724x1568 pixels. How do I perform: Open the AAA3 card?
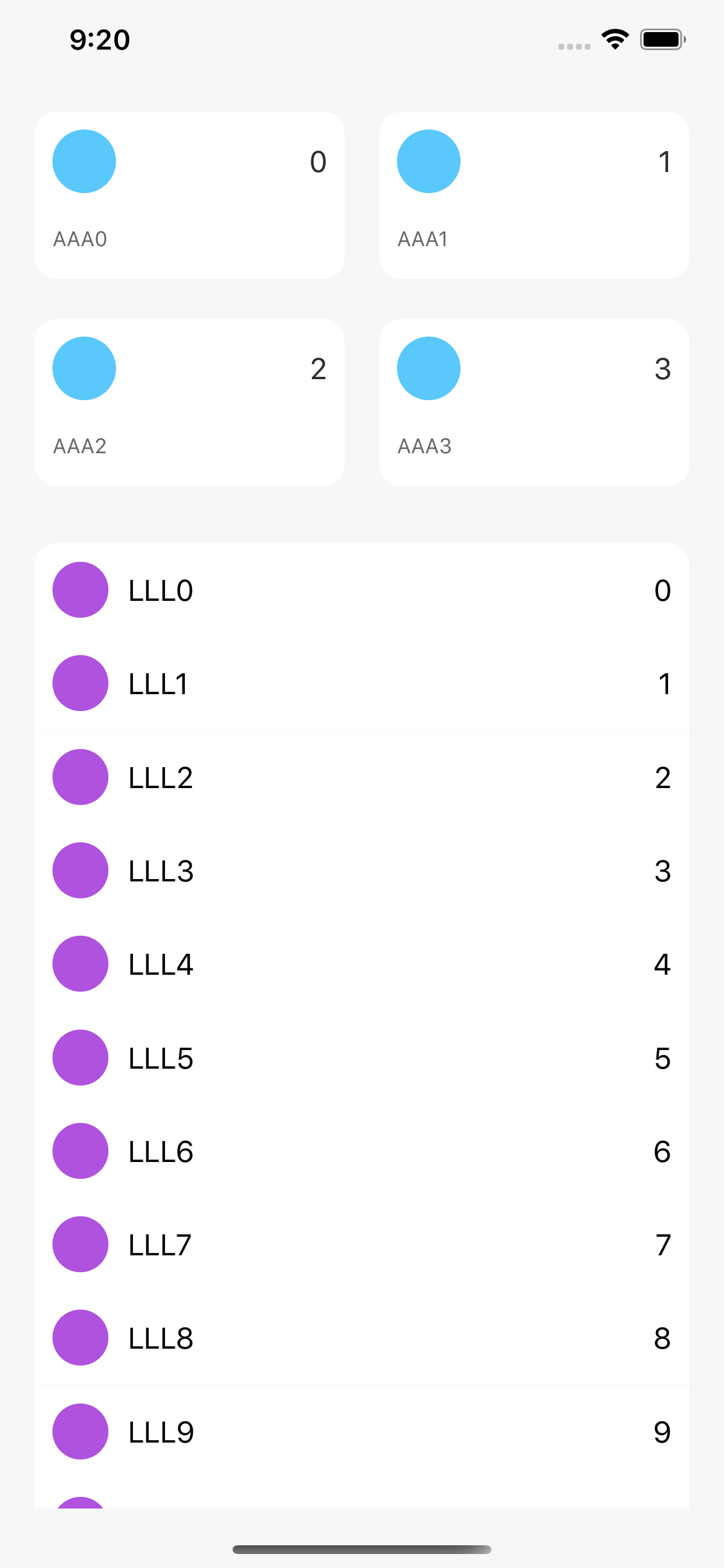[533, 402]
